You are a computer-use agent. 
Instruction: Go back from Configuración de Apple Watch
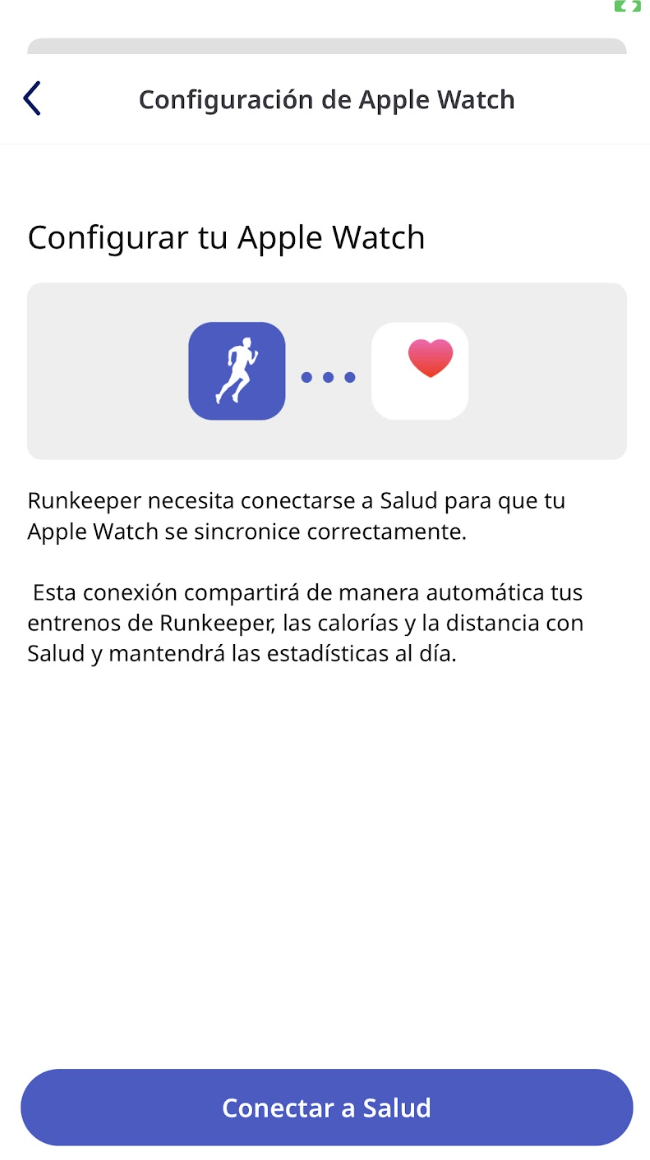pyautogui.click(x=32, y=99)
